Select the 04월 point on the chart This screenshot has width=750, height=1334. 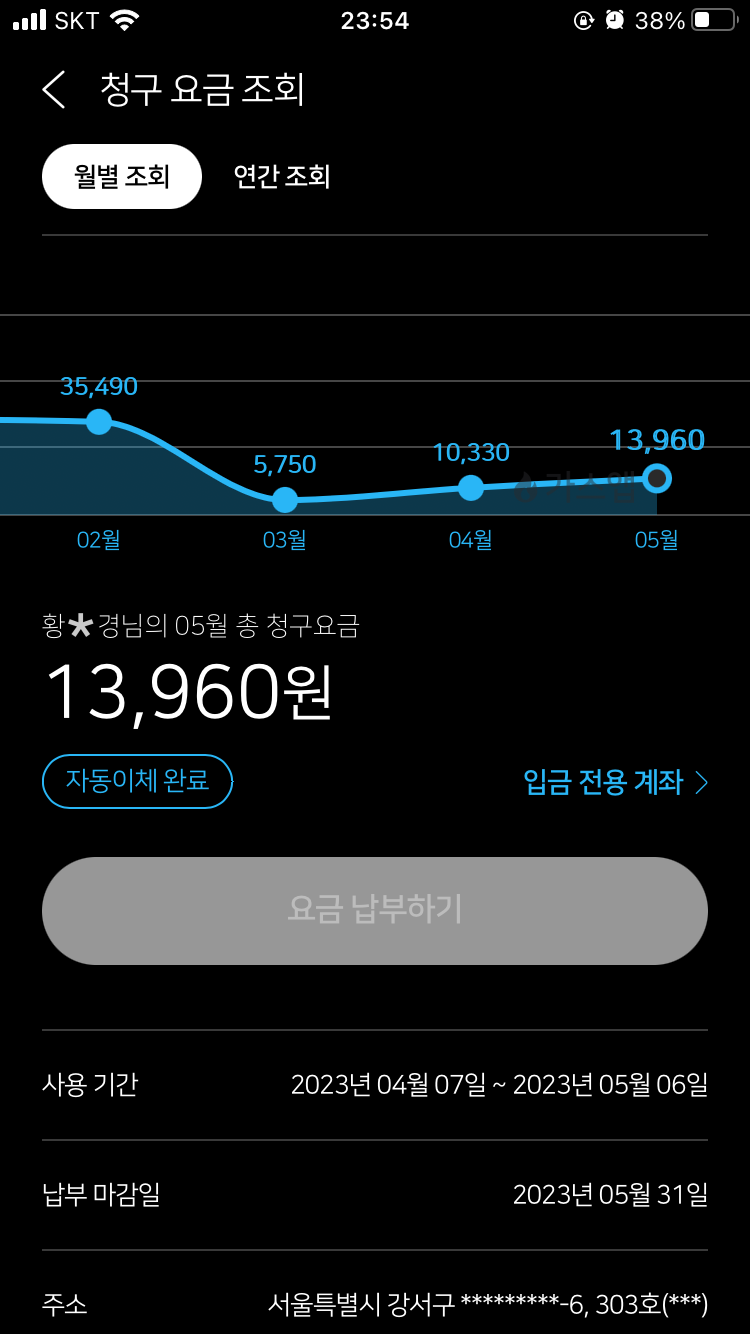(x=471, y=488)
